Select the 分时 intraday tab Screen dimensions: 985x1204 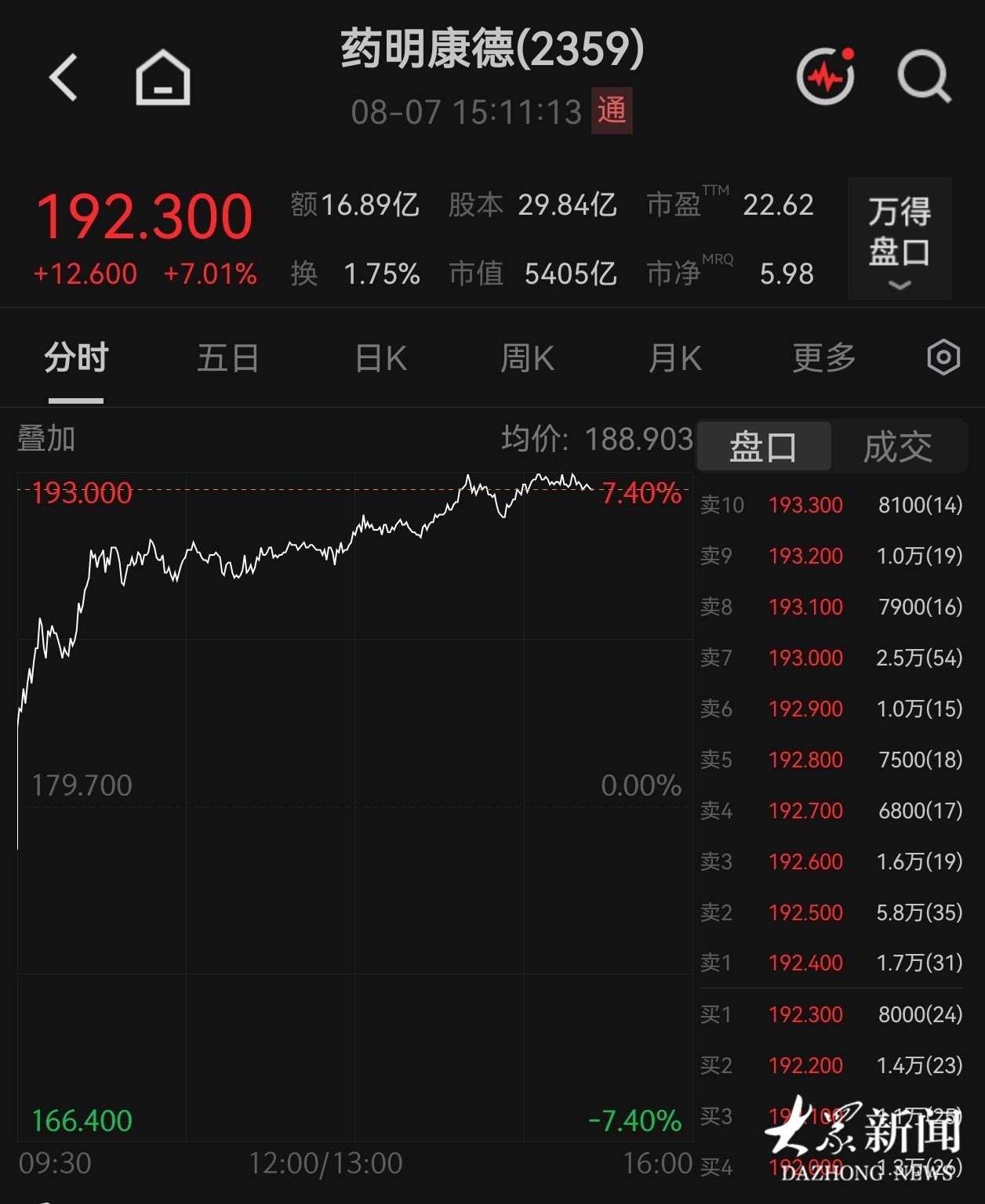pos(76,359)
